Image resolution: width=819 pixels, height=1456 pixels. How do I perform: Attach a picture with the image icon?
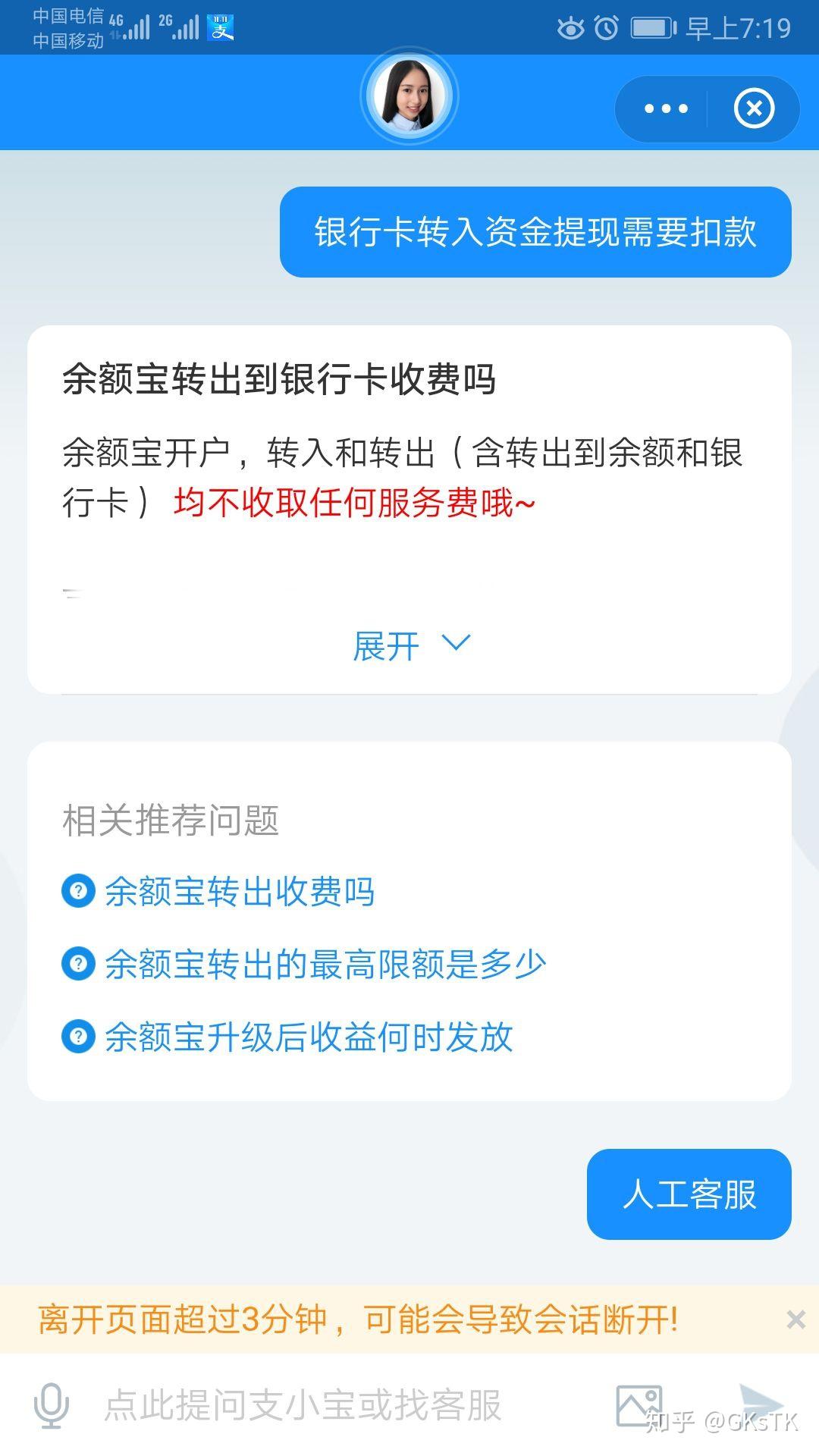point(639,1405)
